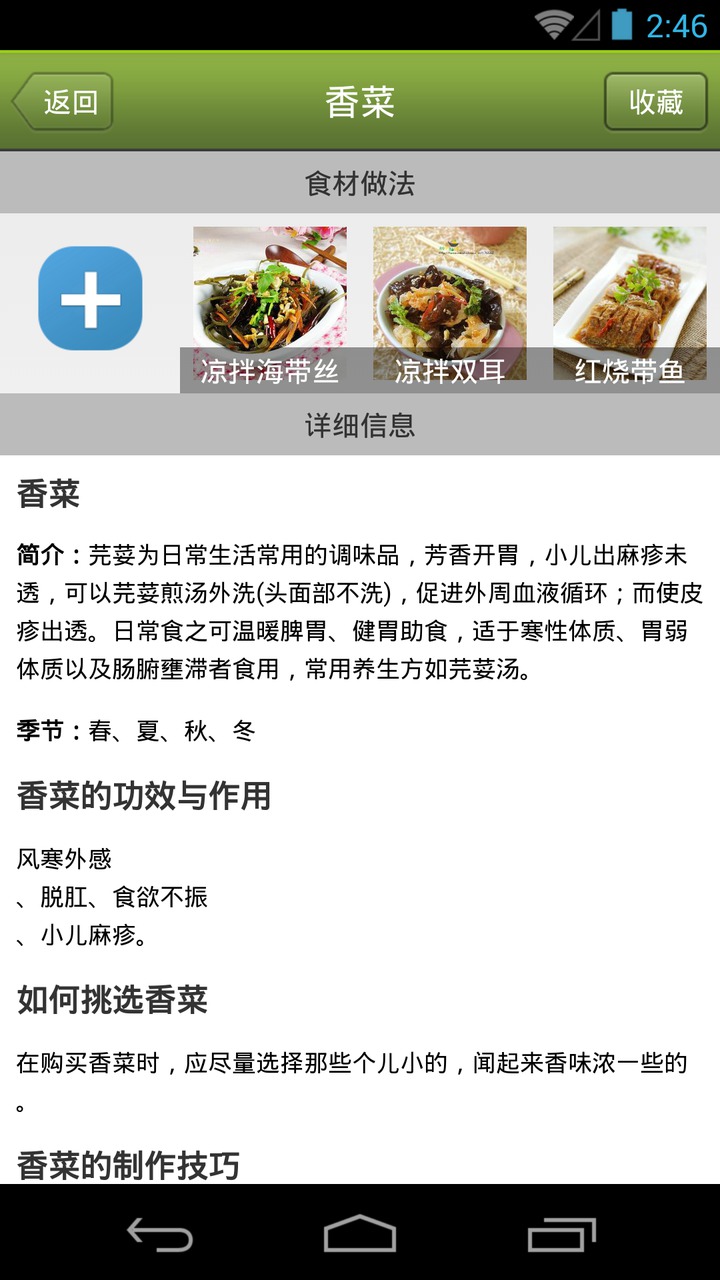Tap the blue plus icon to add recipe
Viewport: 720px width, 1280px height.
click(x=90, y=300)
